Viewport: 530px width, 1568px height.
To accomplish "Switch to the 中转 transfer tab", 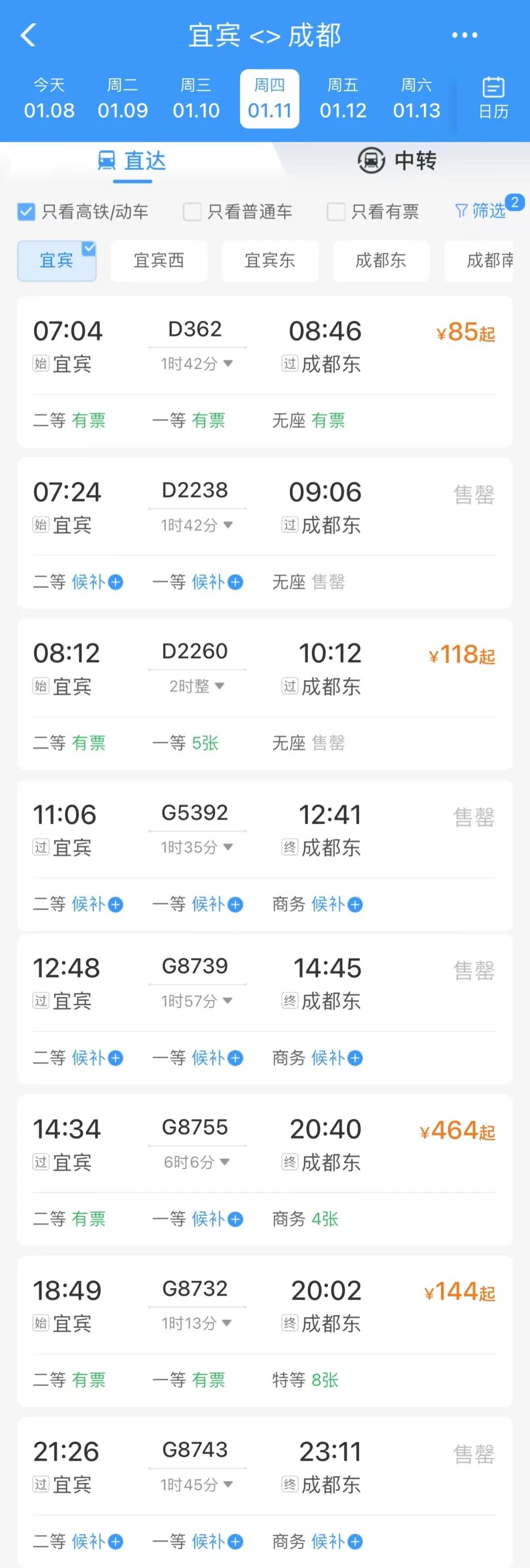I will (x=397, y=161).
